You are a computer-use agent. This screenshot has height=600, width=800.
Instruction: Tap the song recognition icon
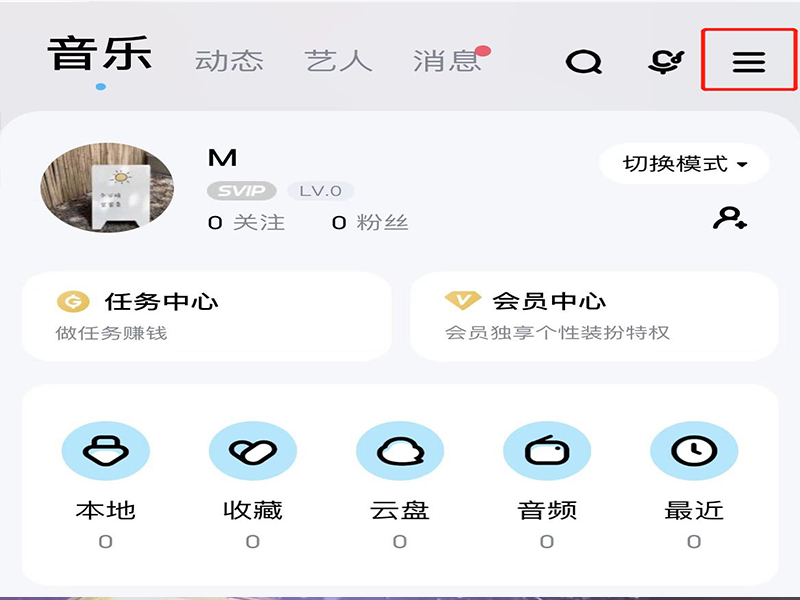point(666,62)
